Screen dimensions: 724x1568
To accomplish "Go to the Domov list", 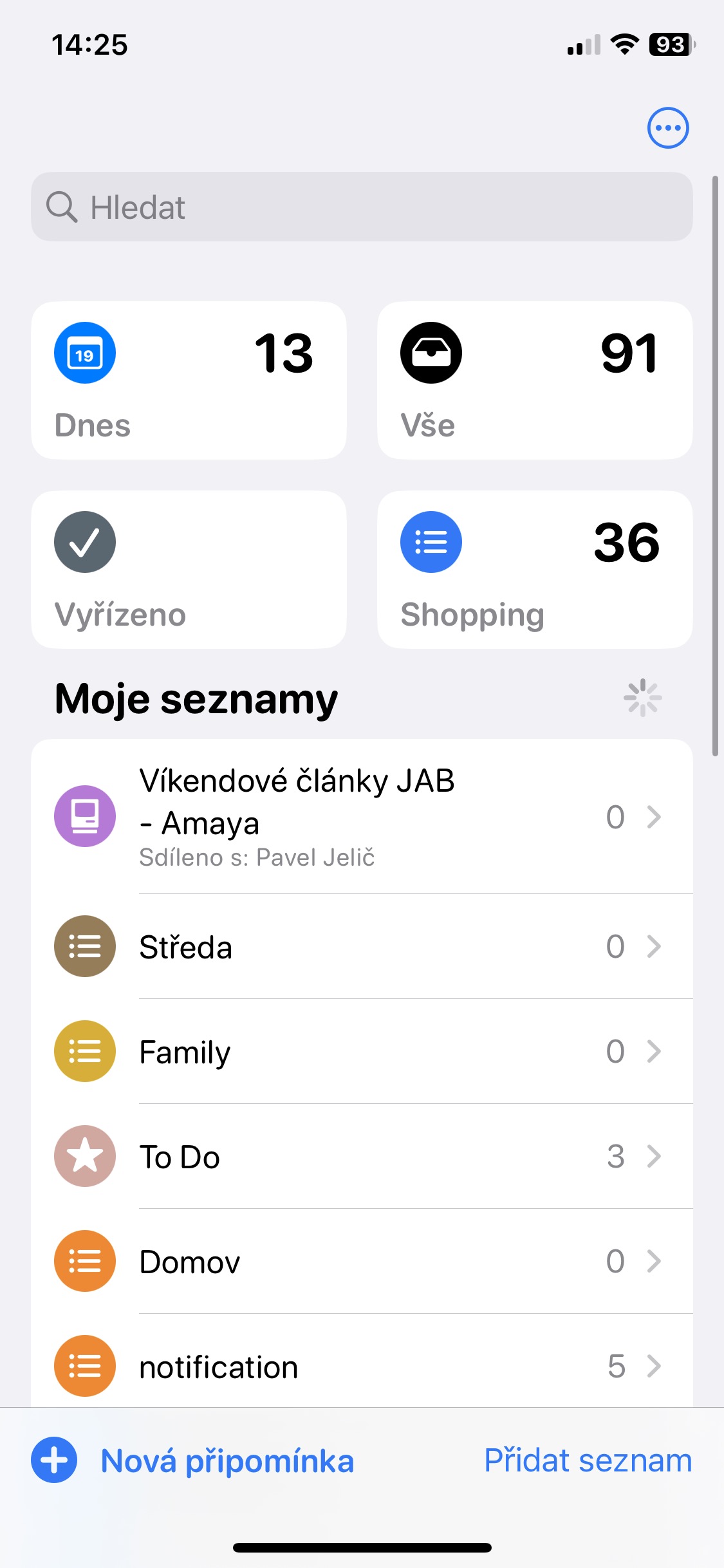I will click(x=362, y=1261).
